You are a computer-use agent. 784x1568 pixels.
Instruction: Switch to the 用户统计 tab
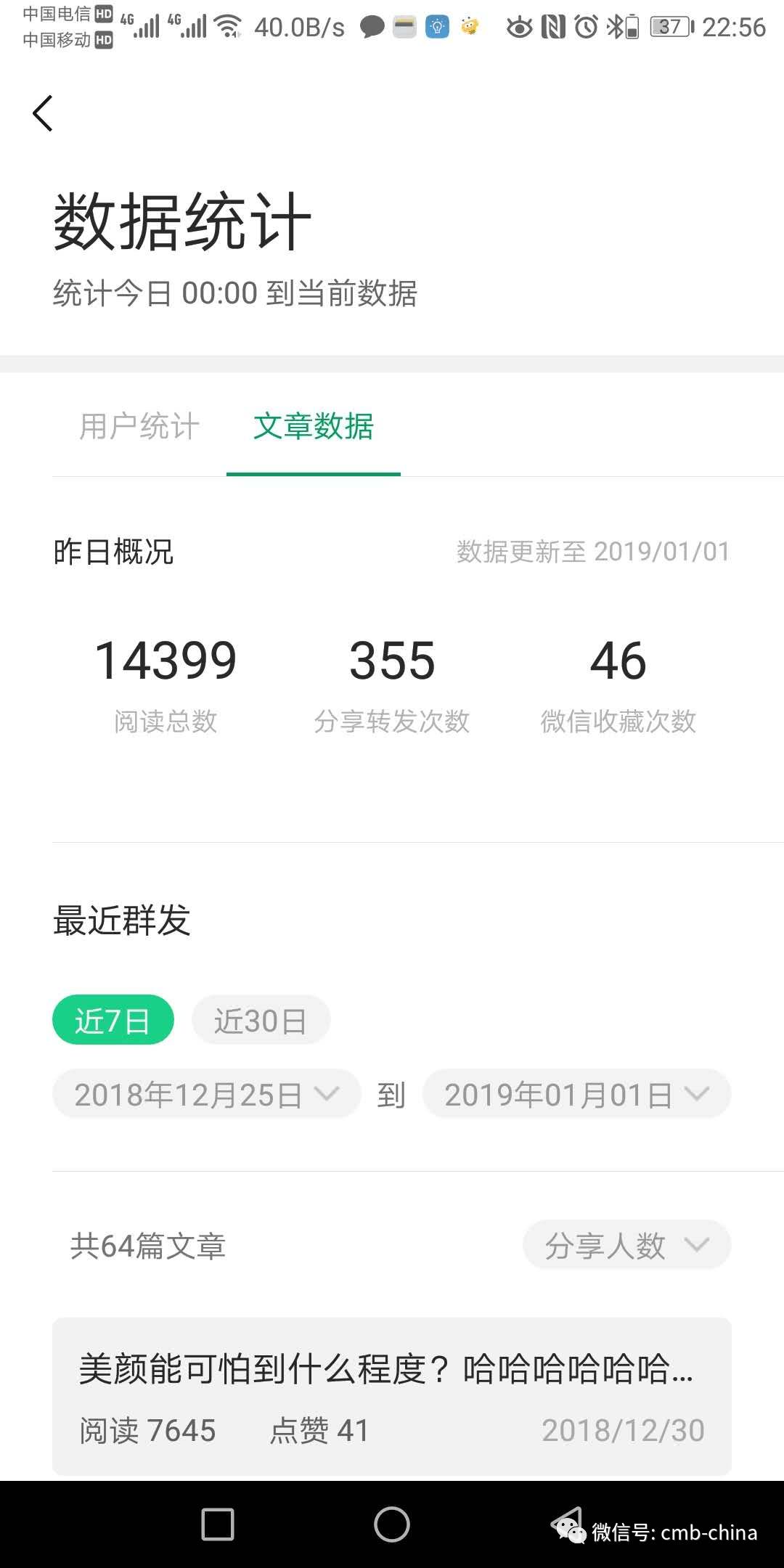click(x=139, y=427)
